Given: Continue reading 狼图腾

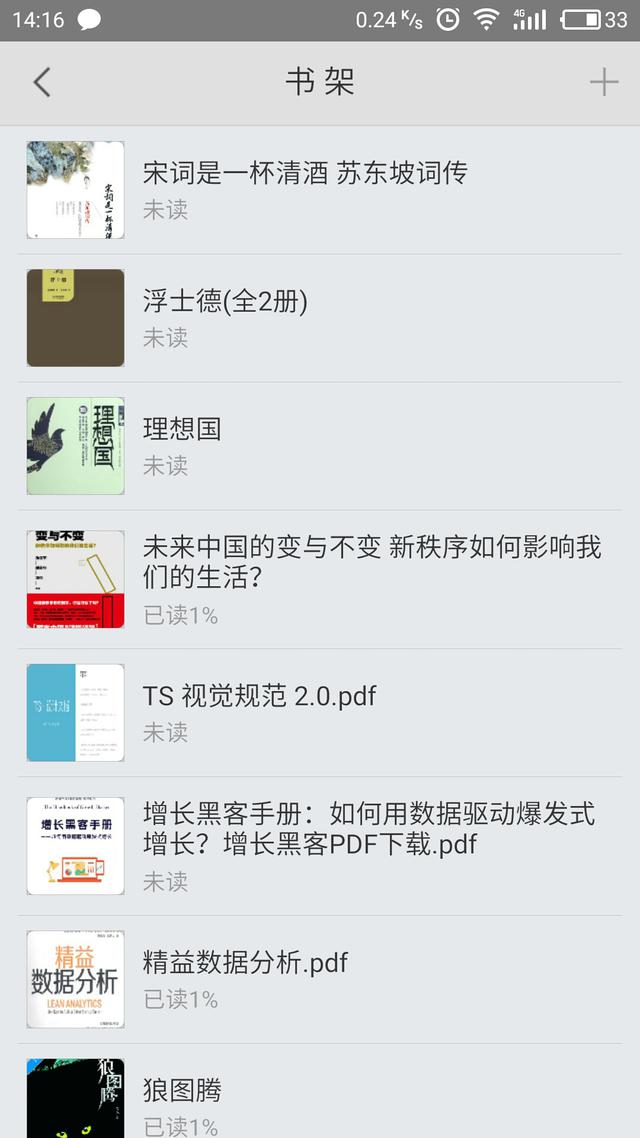Looking at the screenshot, I should pyautogui.click(x=182, y=1091).
